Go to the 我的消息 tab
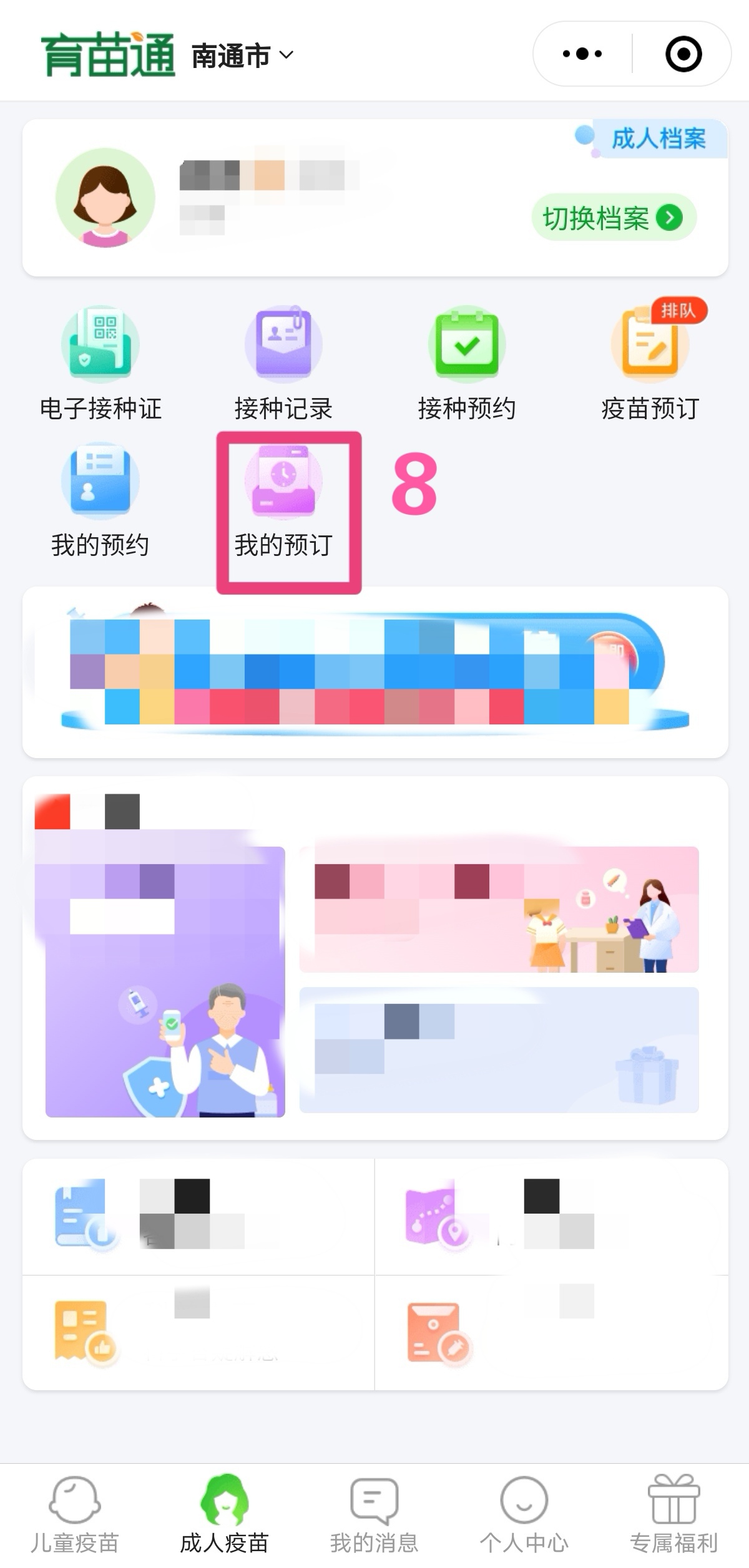The height and width of the screenshot is (1568, 749). (x=374, y=1514)
